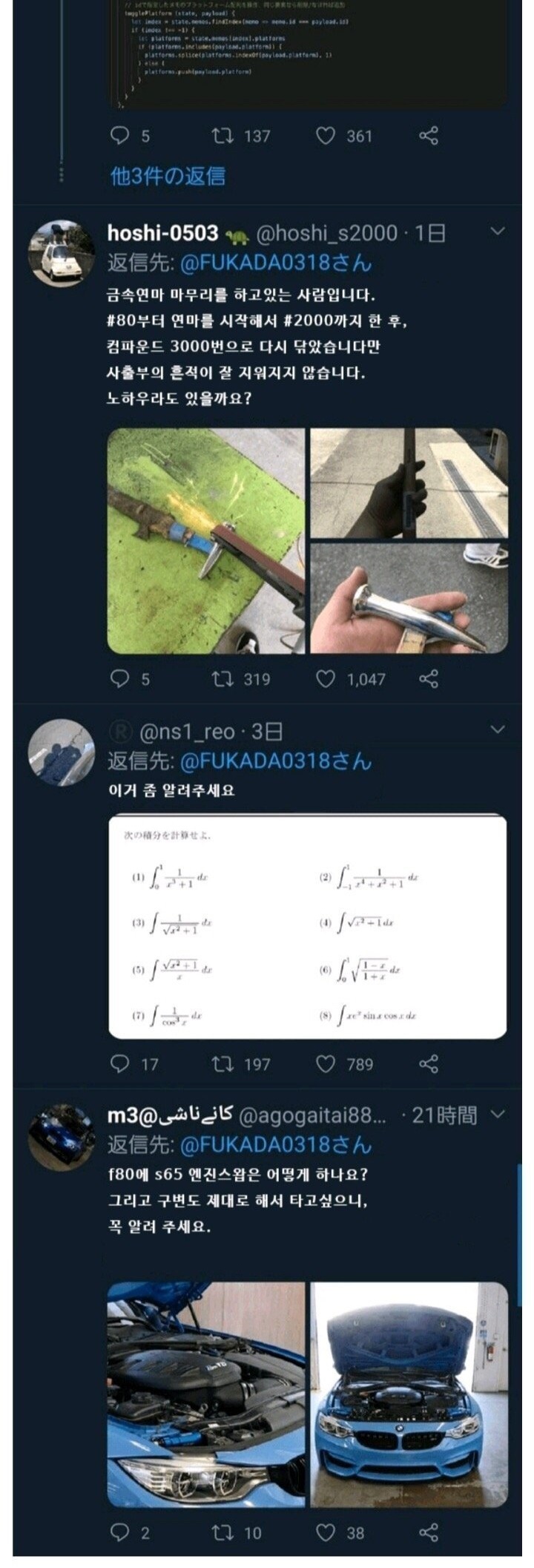This screenshot has width=534, height=1568.
Task: Like m3@'s tweet with 38 likes
Action: pyautogui.click(x=326, y=1532)
